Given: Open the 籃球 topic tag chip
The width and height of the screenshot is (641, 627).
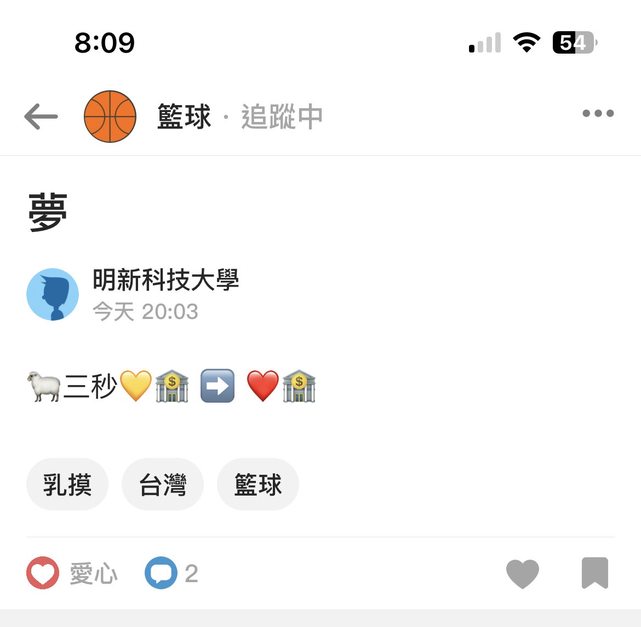Looking at the screenshot, I should [257, 485].
